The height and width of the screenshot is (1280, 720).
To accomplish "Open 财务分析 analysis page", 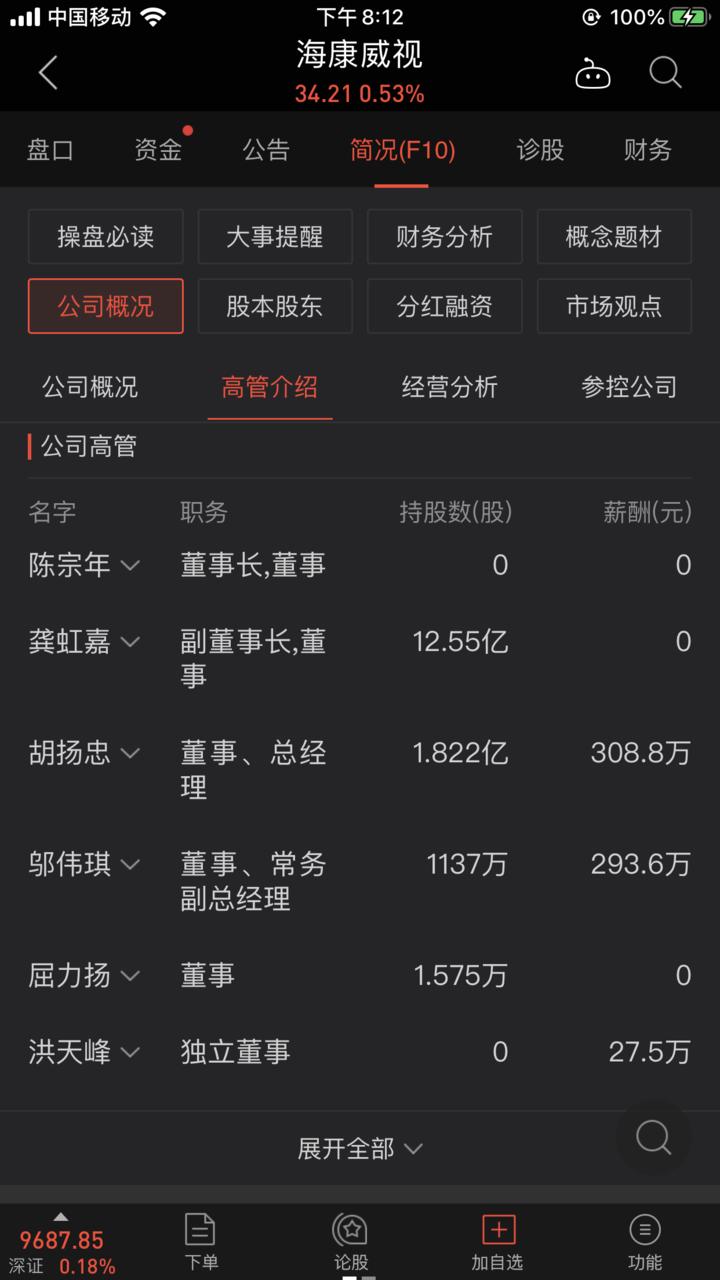I will (444, 237).
